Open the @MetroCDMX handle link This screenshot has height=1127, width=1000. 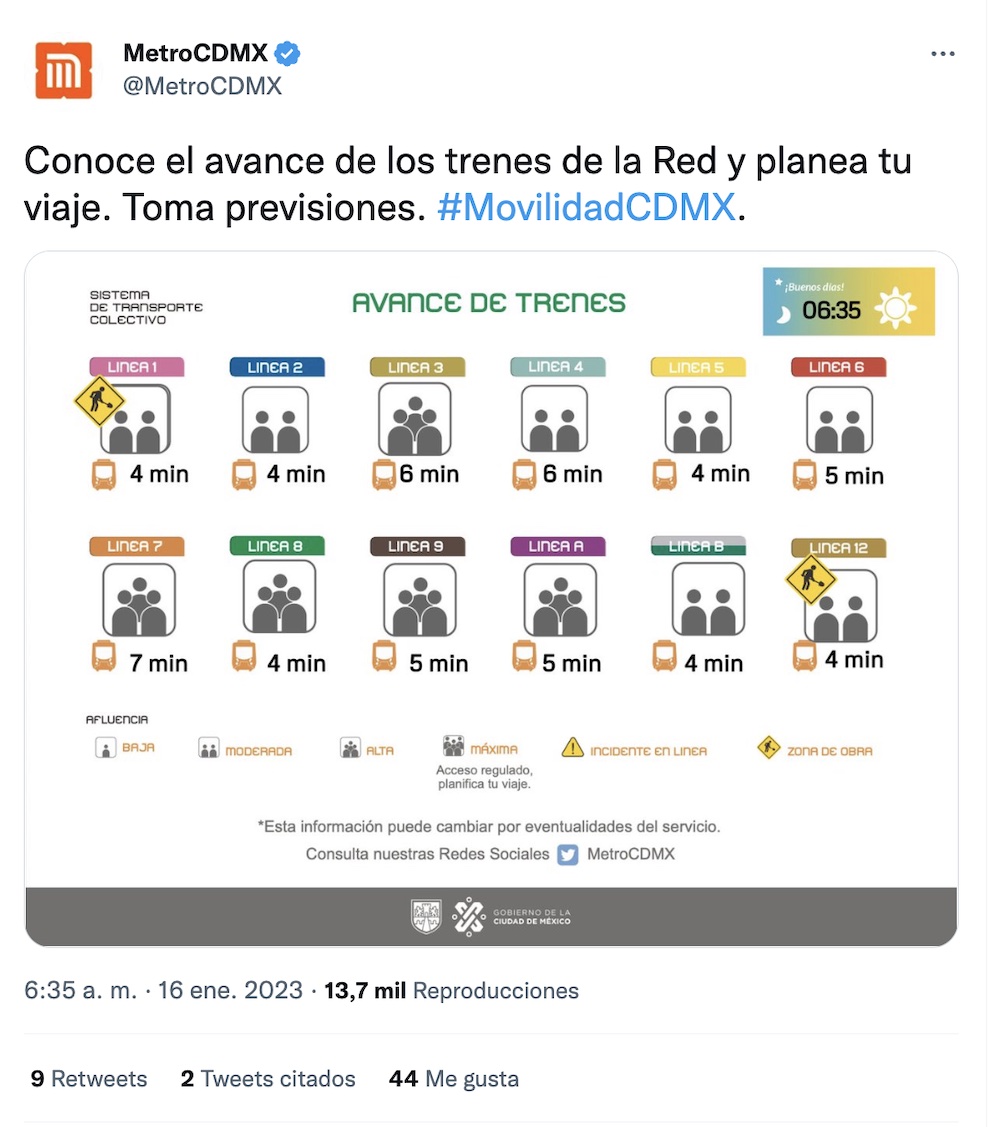(202, 86)
